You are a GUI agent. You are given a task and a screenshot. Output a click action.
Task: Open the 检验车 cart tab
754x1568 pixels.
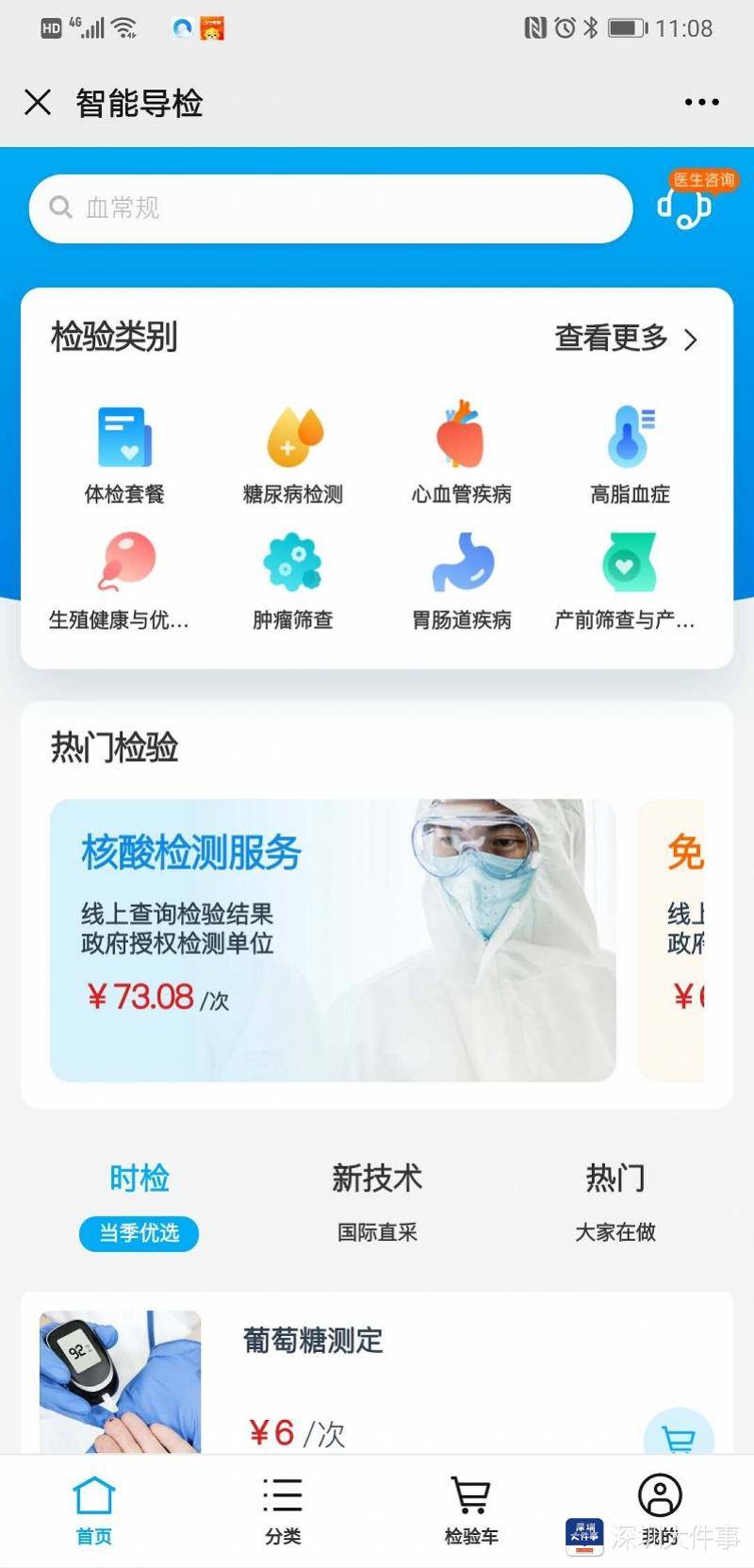pos(471,1510)
